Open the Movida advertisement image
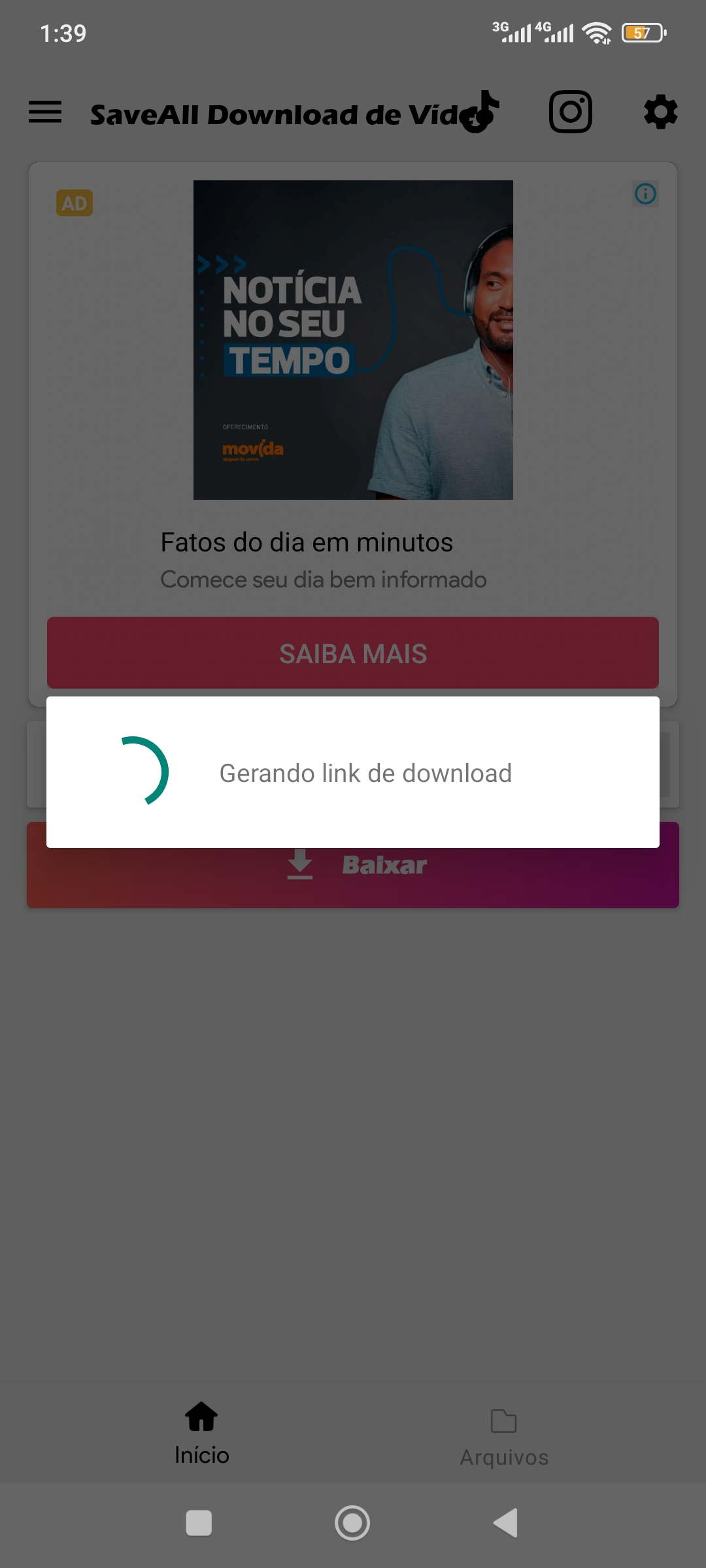 point(353,340)
